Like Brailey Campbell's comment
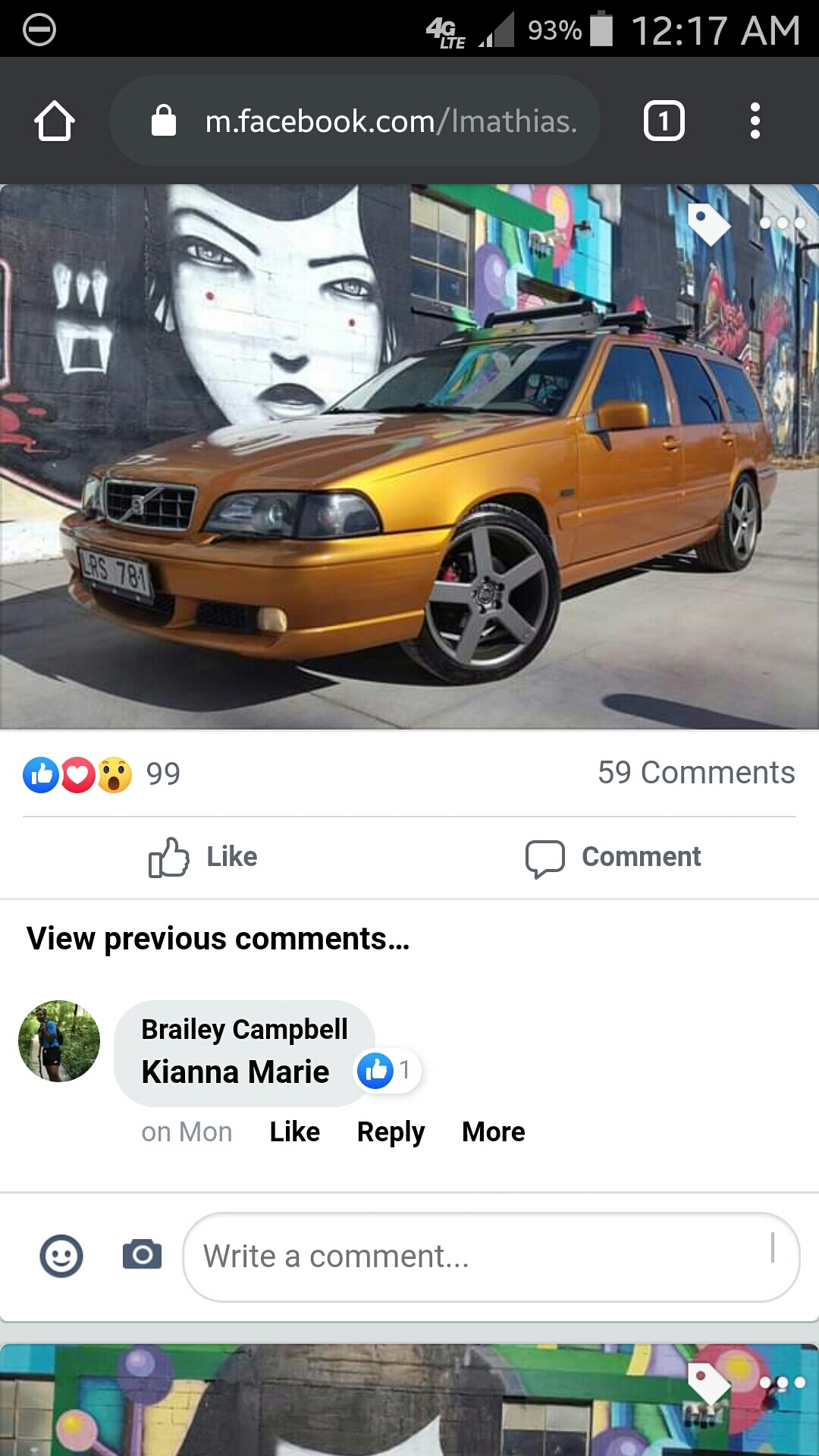This screenshot has height=1456, width=819. tap(294, 1131)
